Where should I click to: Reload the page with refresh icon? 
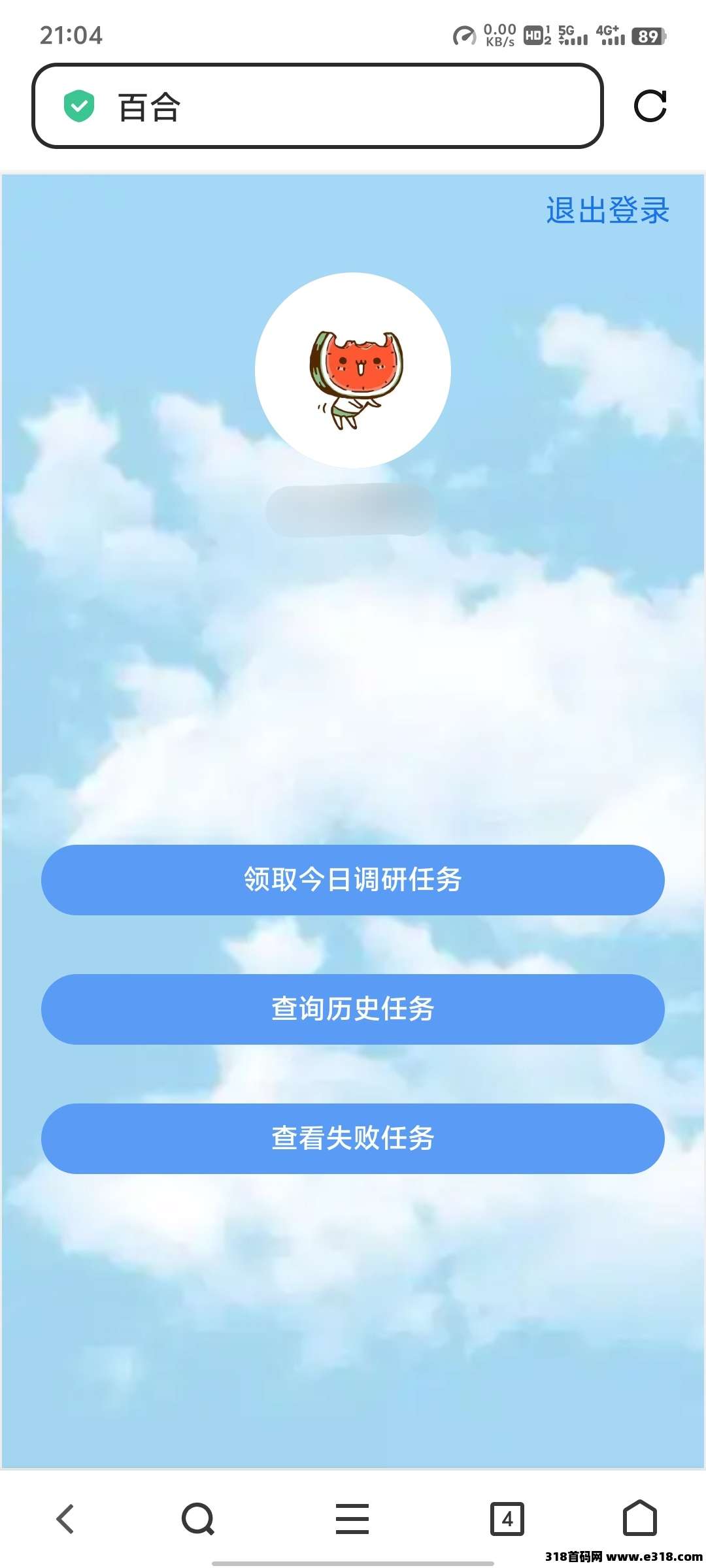(x=650, y=106)
